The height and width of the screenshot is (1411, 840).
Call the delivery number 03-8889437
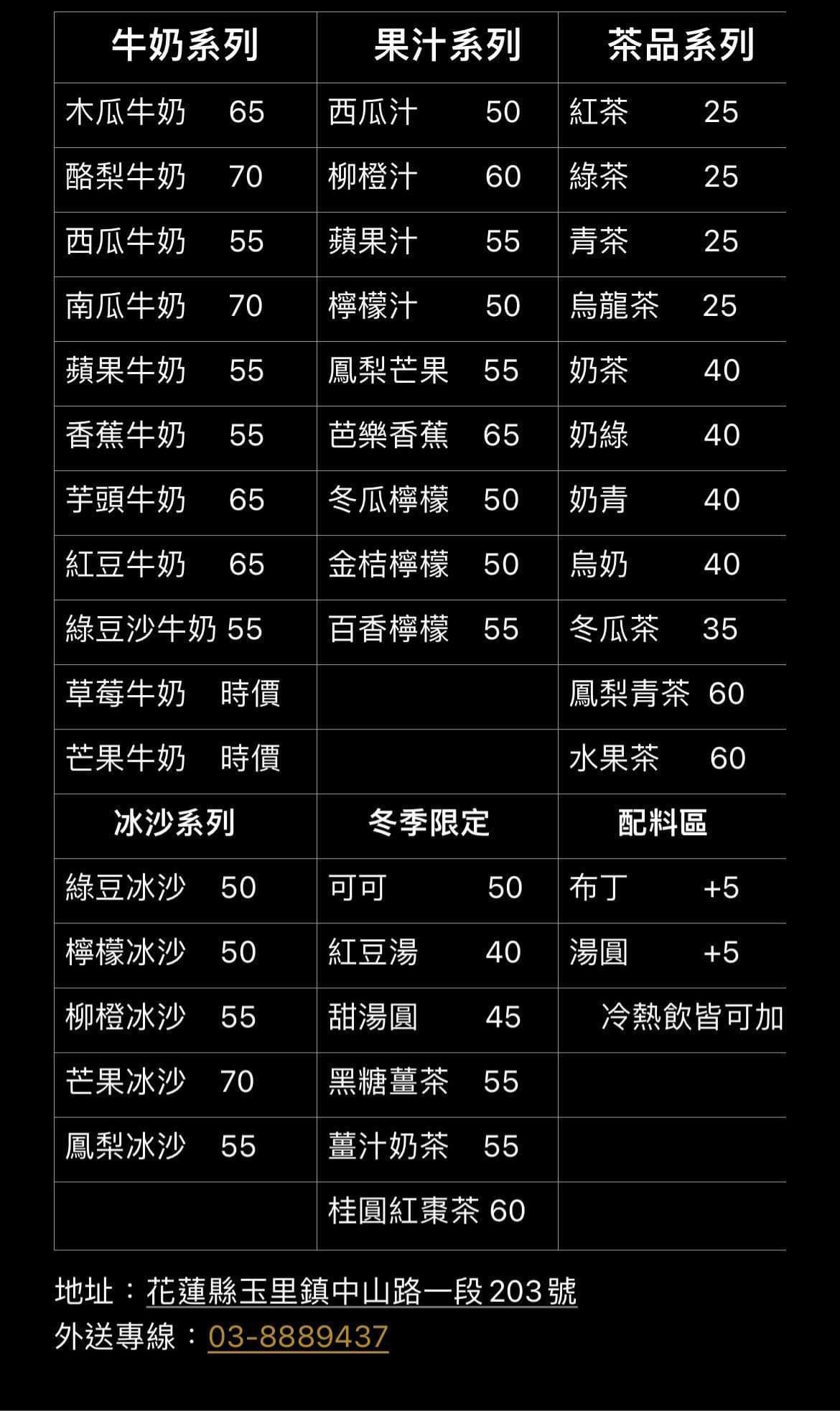click(298, 1336)
